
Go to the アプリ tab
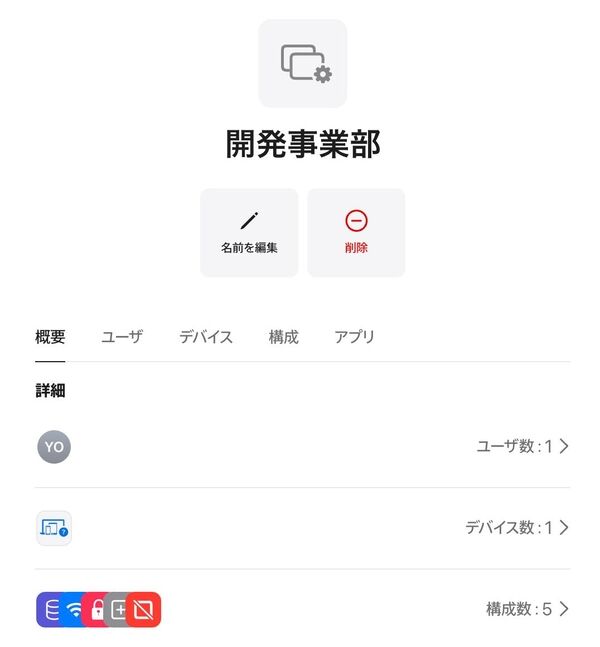(354, 337)
